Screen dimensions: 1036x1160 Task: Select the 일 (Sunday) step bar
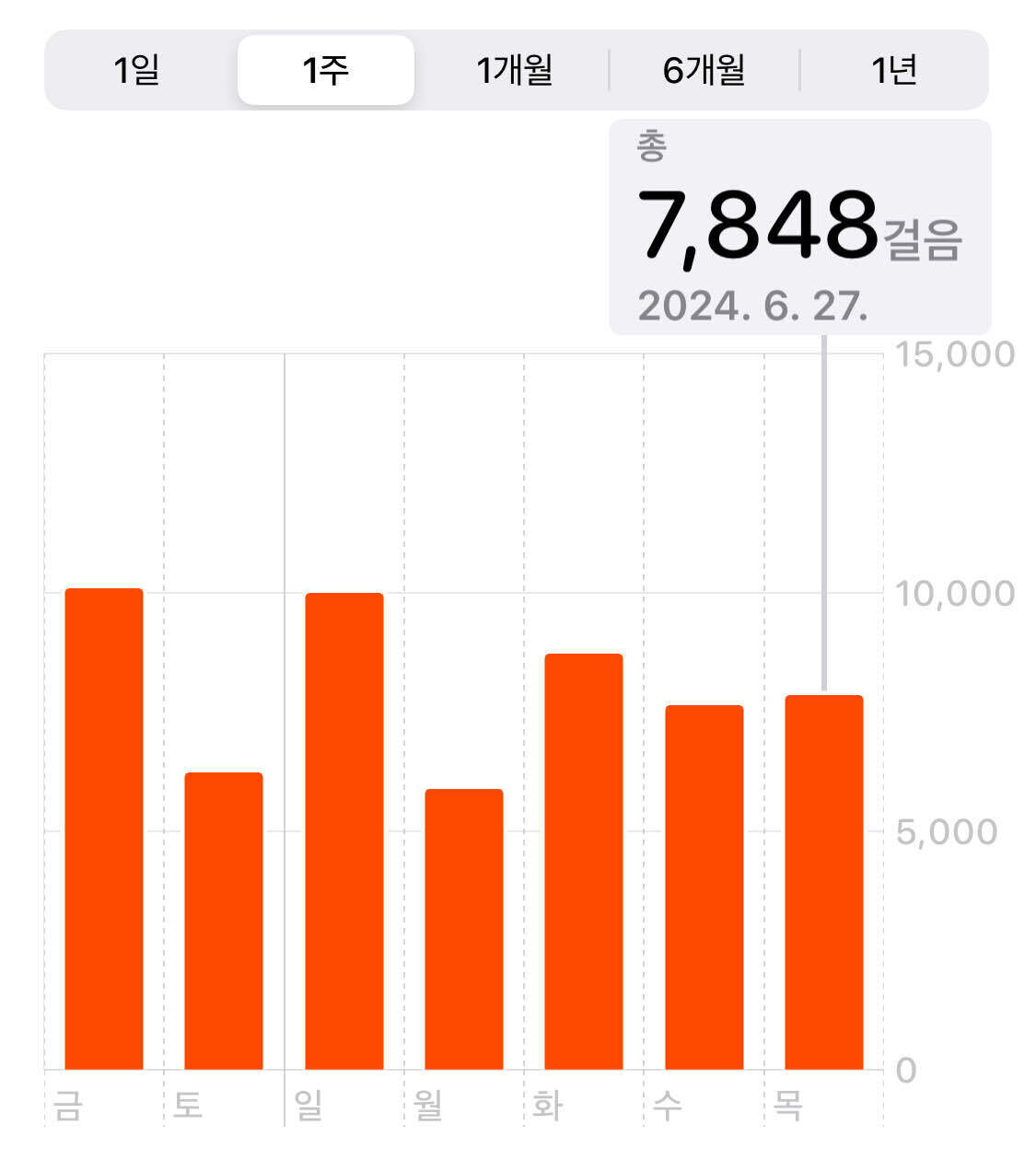click(343, 829)
